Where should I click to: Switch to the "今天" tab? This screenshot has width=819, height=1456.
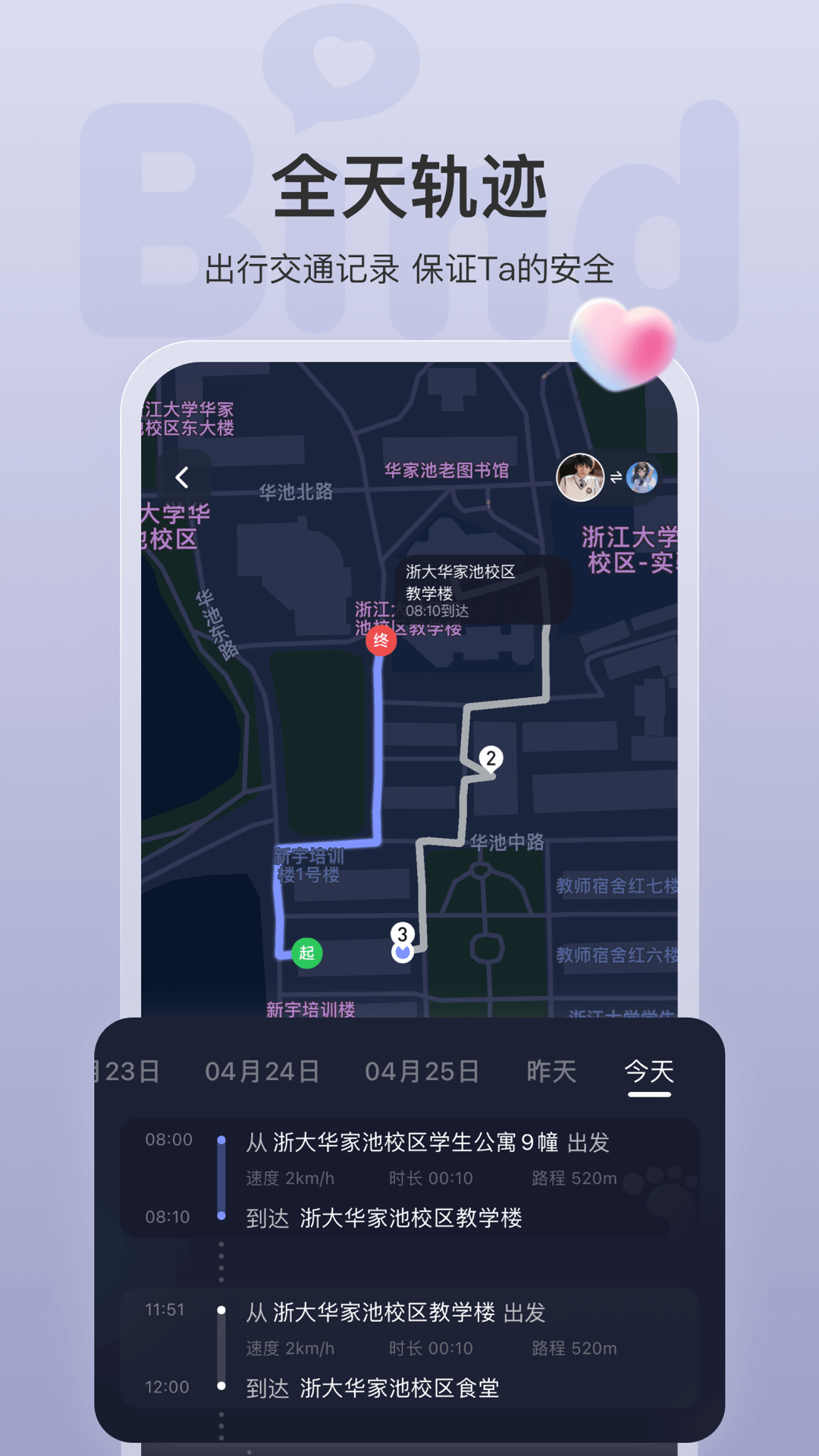pyautogui.click(x=648, y=1071)
